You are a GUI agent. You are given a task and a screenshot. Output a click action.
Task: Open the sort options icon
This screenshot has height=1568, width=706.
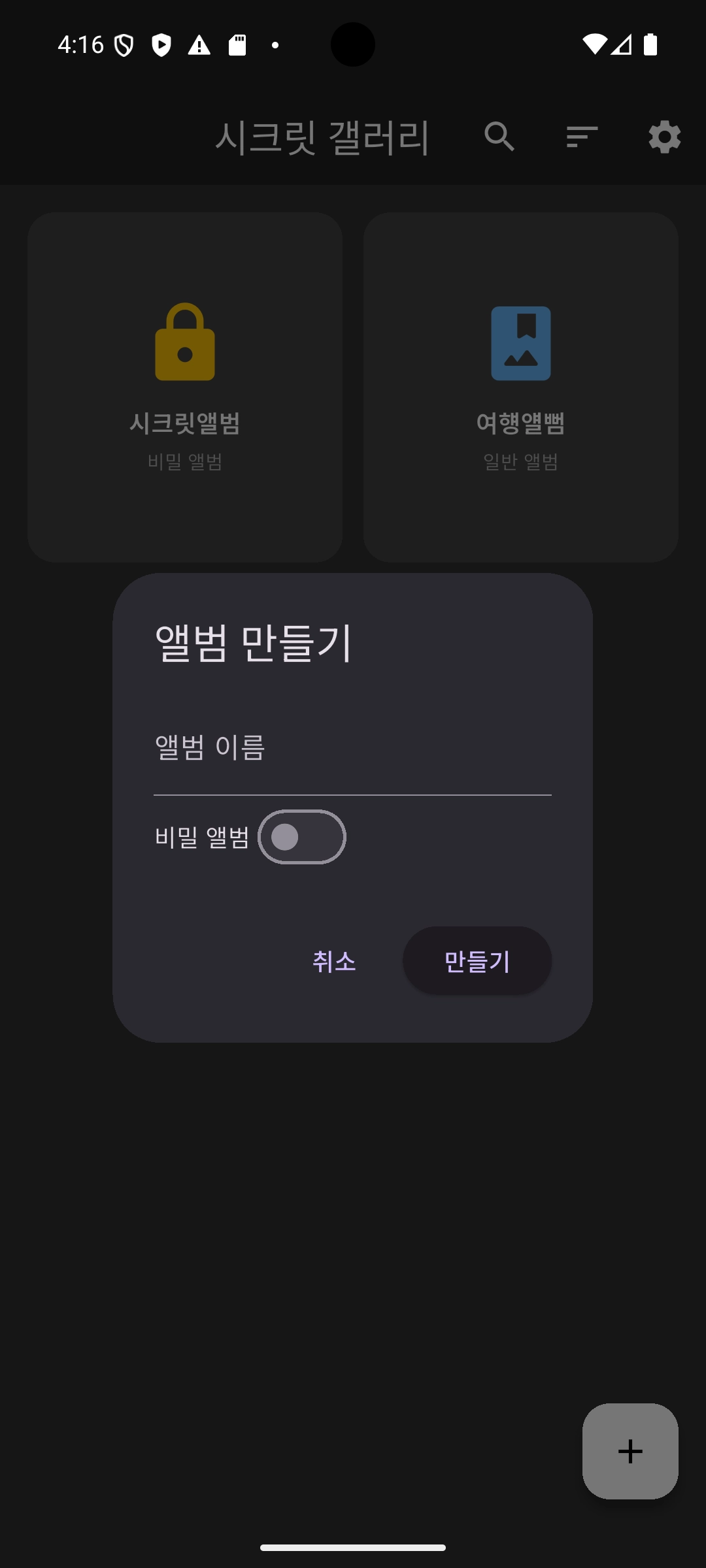click(582, 137)
